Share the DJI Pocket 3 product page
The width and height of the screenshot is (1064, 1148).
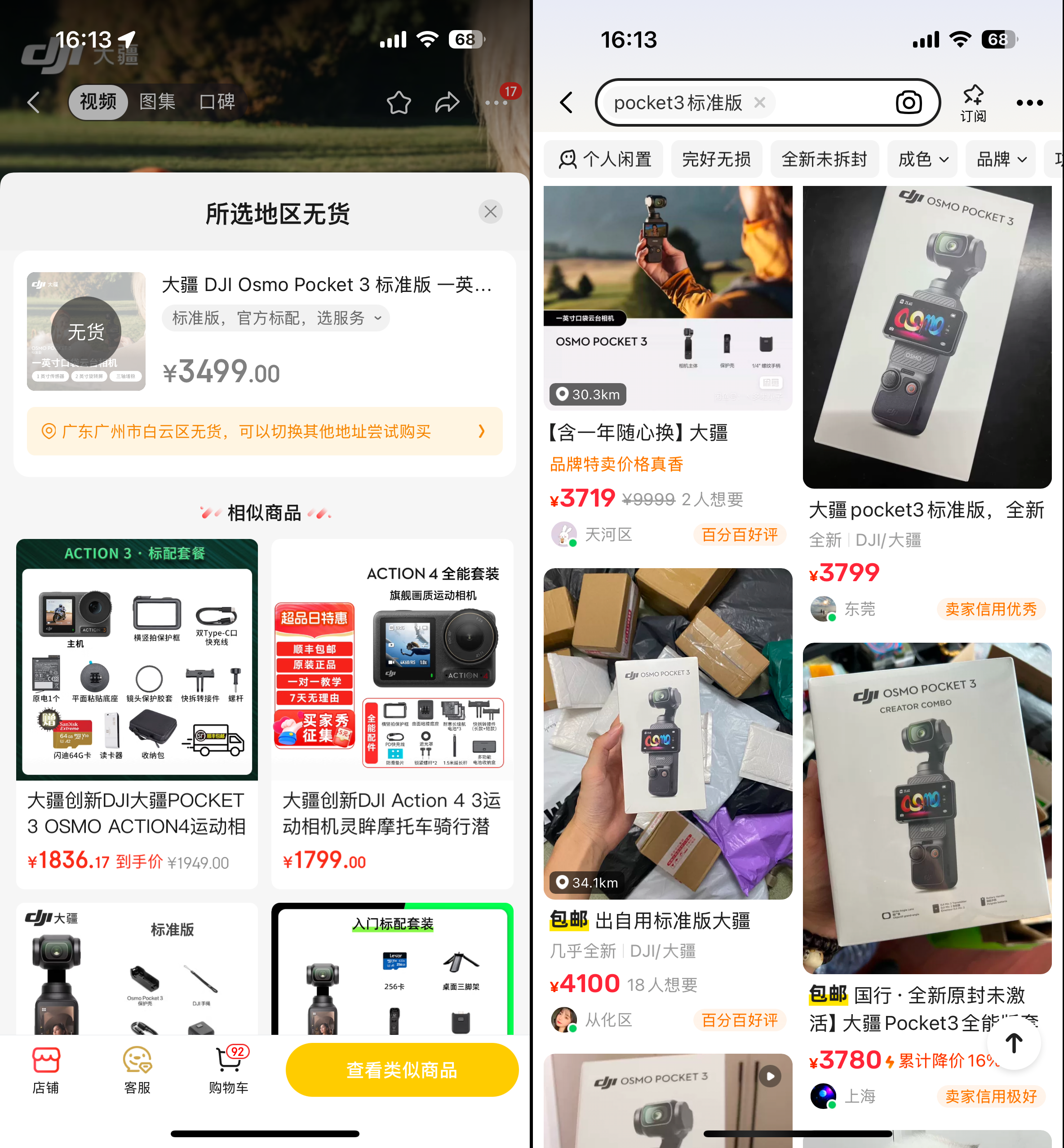(446, 102)
